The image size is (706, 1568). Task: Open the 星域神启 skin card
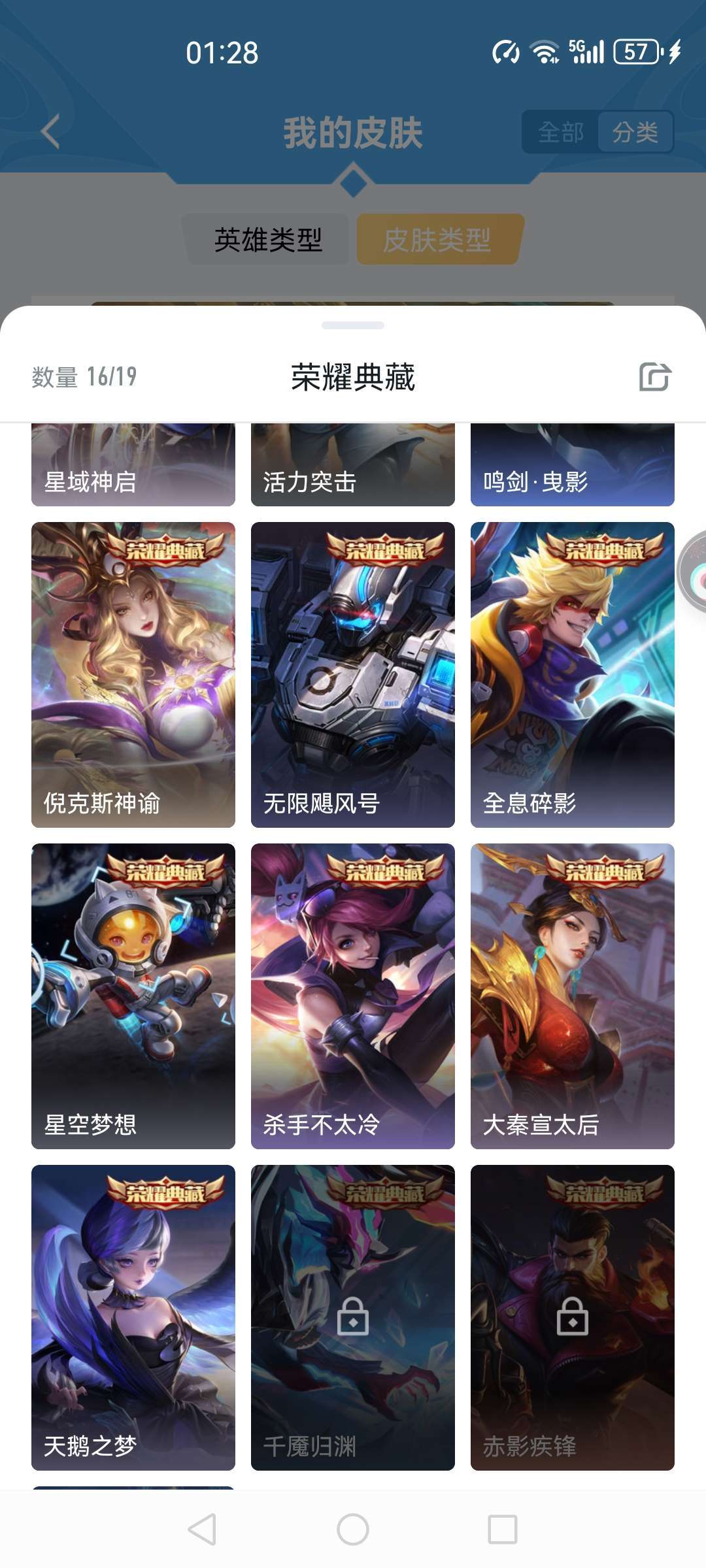pos(133,465)
